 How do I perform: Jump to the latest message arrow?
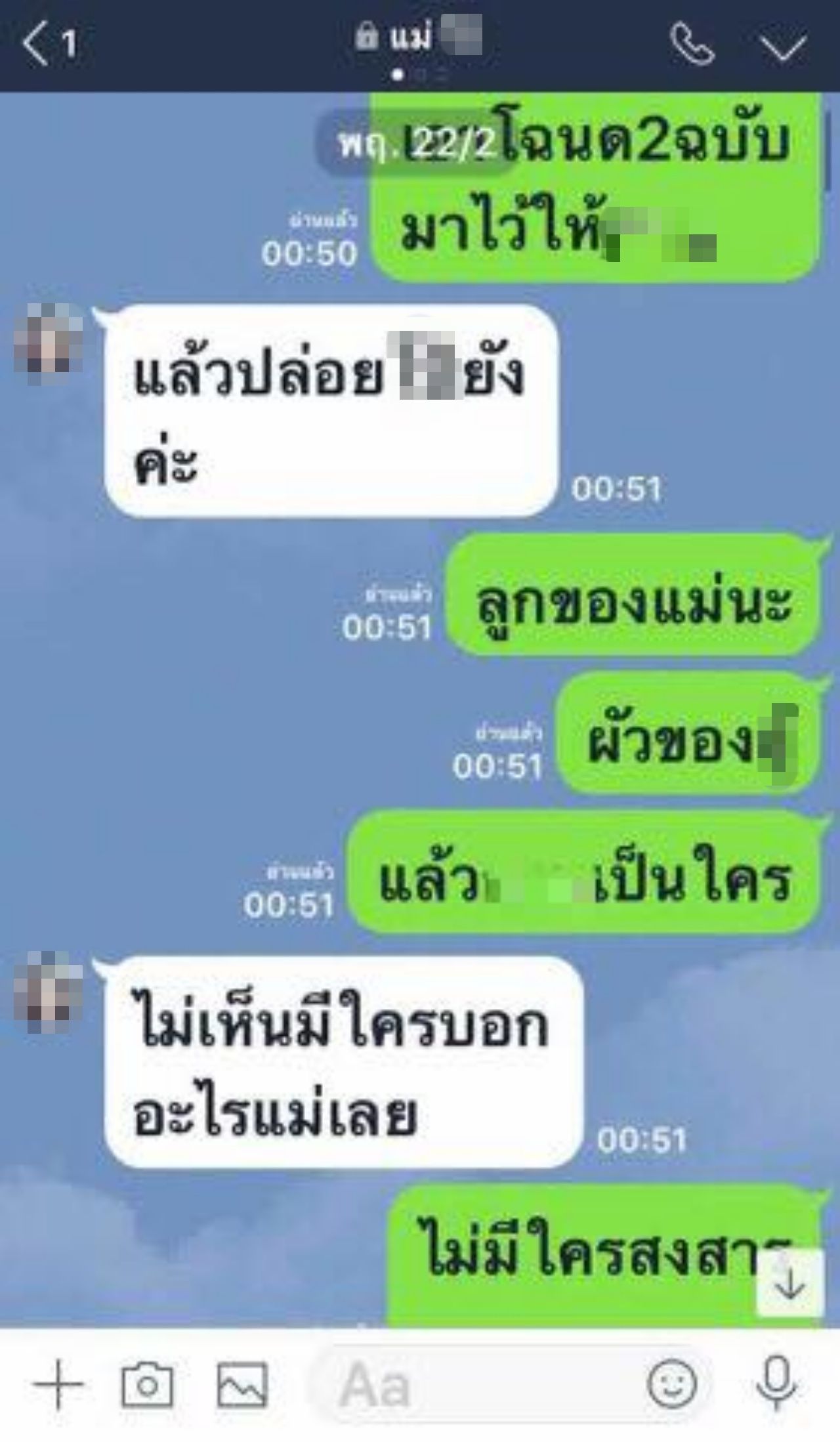(x=789, y=1283)
